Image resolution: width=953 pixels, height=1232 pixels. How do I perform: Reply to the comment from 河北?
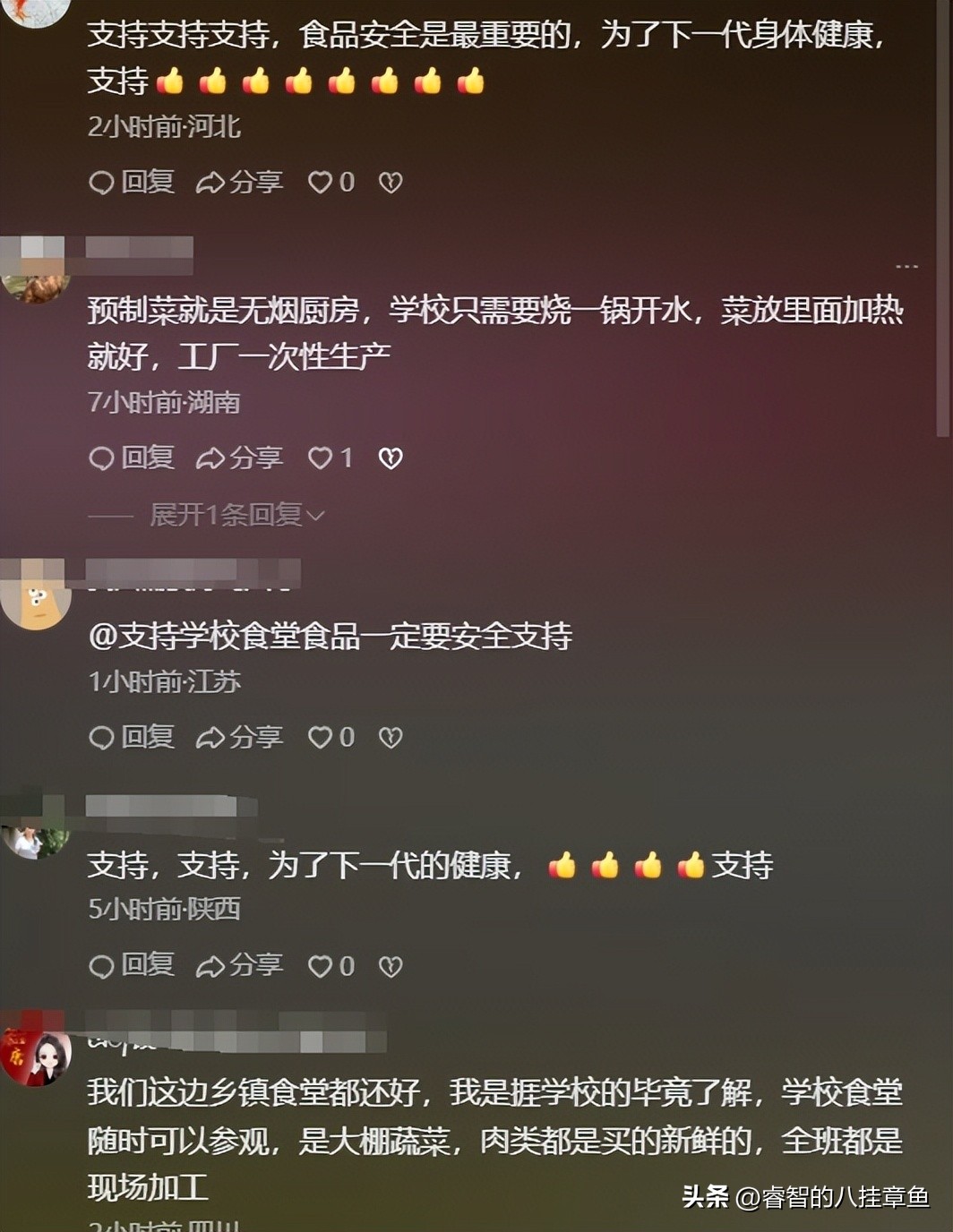[132, 183]
